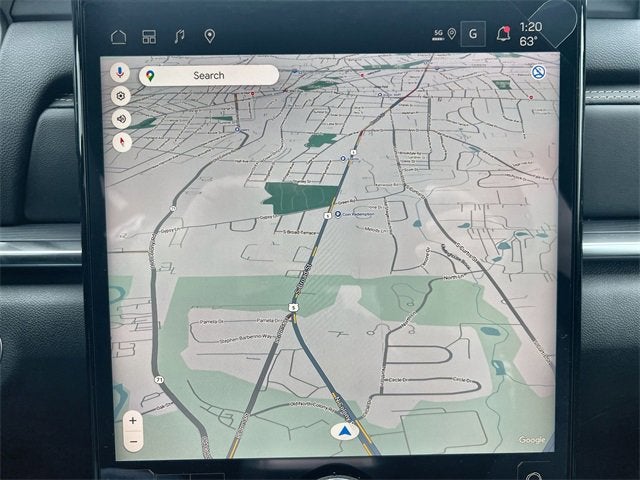Viewport: 640px width, 480px height.
Task: Zoom in with the plus button
Action: (132, 421)
